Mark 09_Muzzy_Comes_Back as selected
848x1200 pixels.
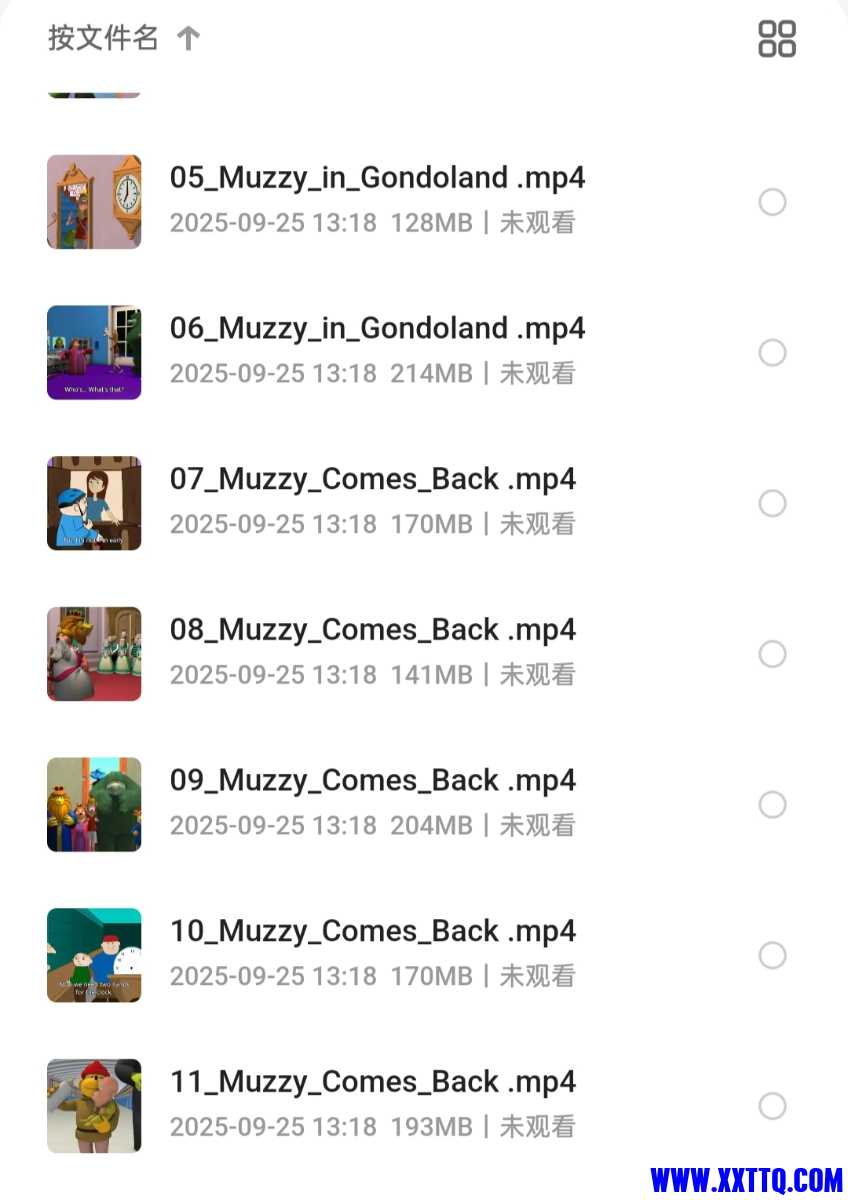point(772,805)
